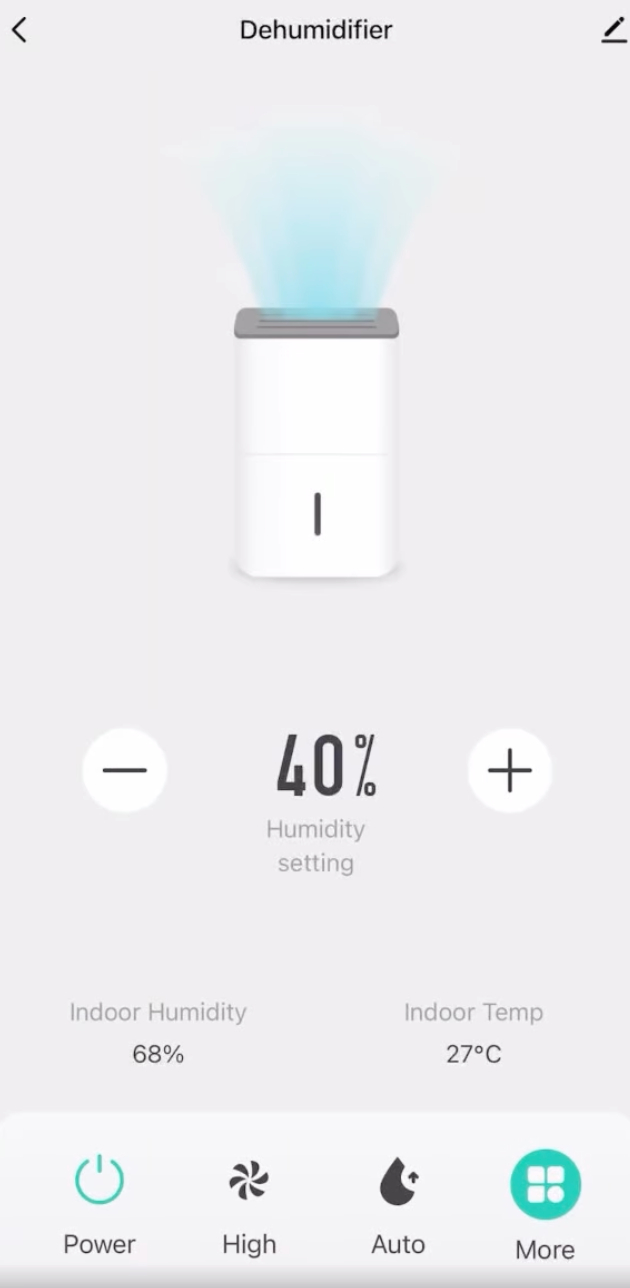Increase the humidity setting with plus

point(509,770)
